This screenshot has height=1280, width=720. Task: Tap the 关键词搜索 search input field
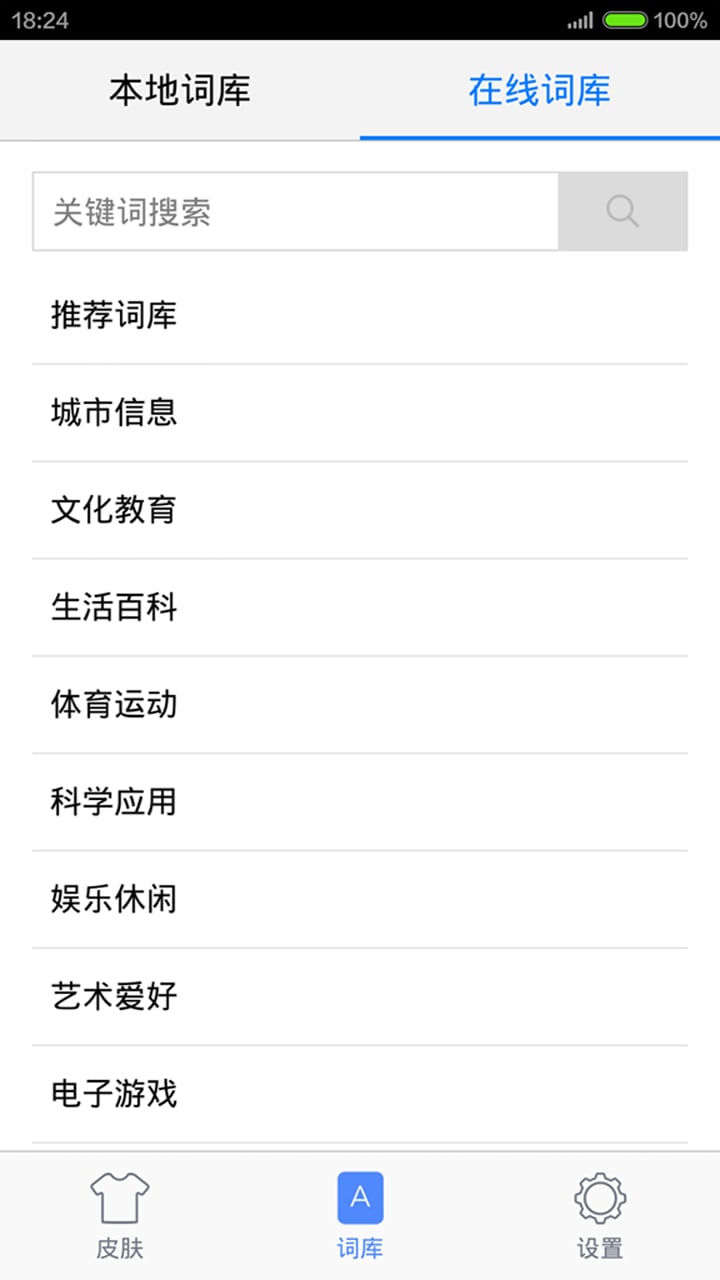[x=295, y=211]
